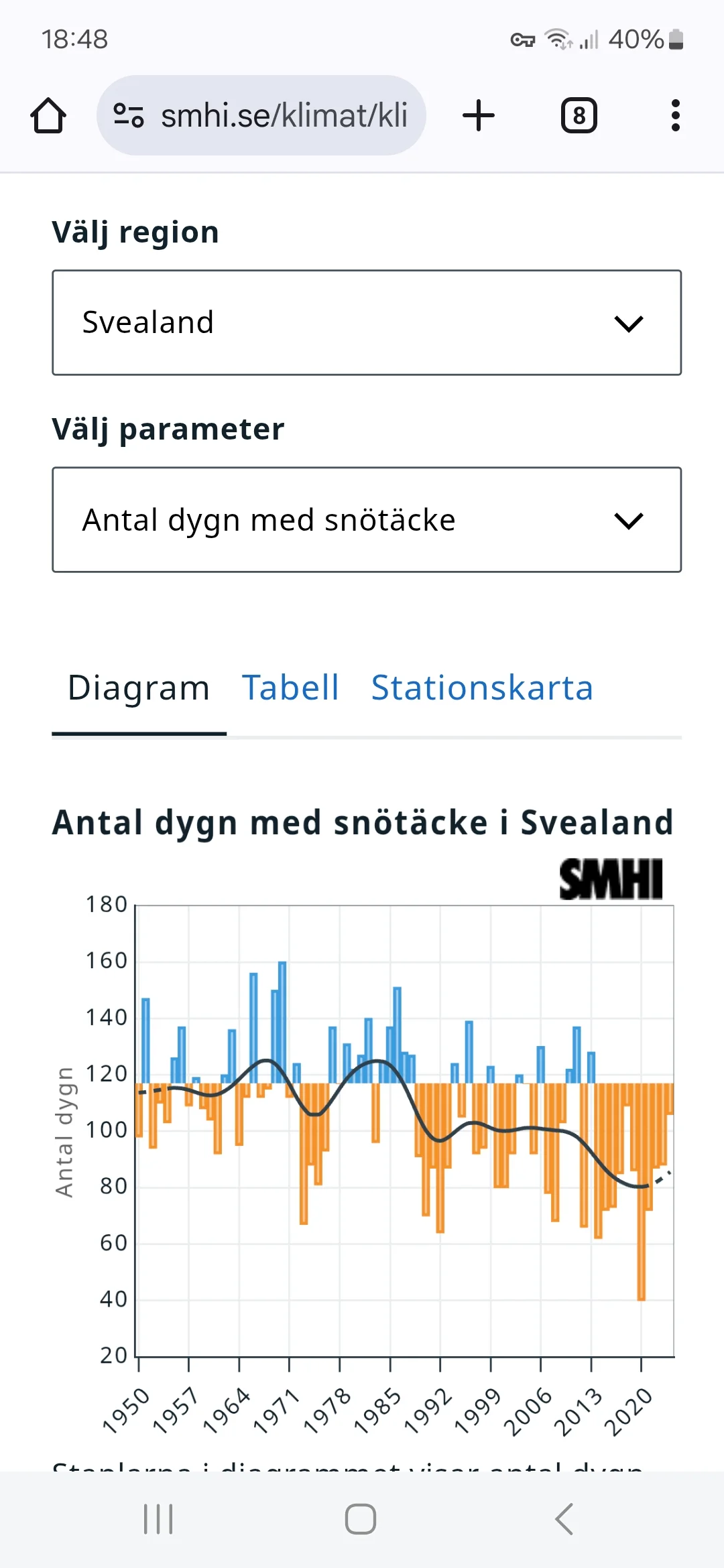View site information icon in address bar

pos(128,116)
